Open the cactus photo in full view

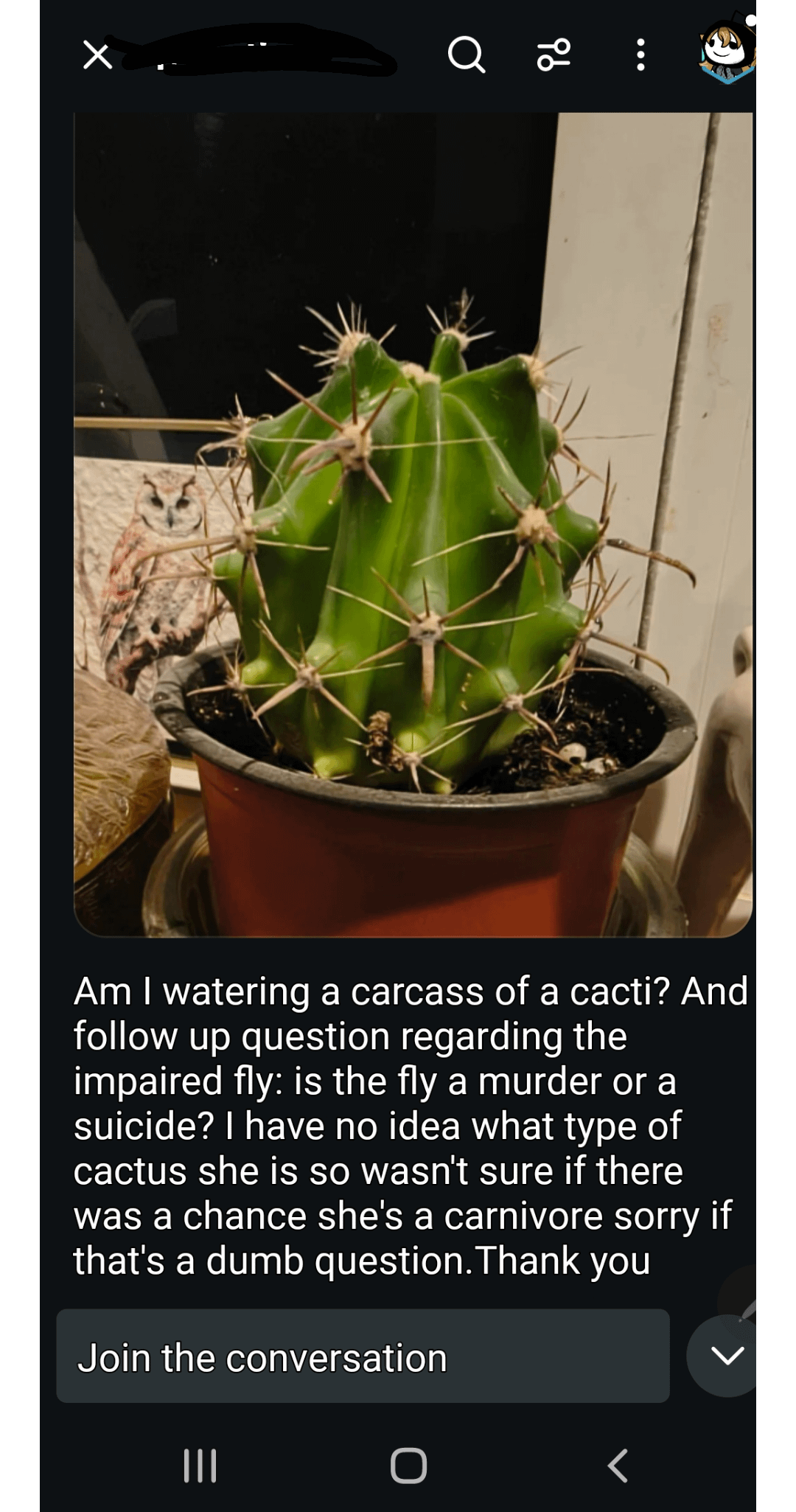(x=413, y=525)
